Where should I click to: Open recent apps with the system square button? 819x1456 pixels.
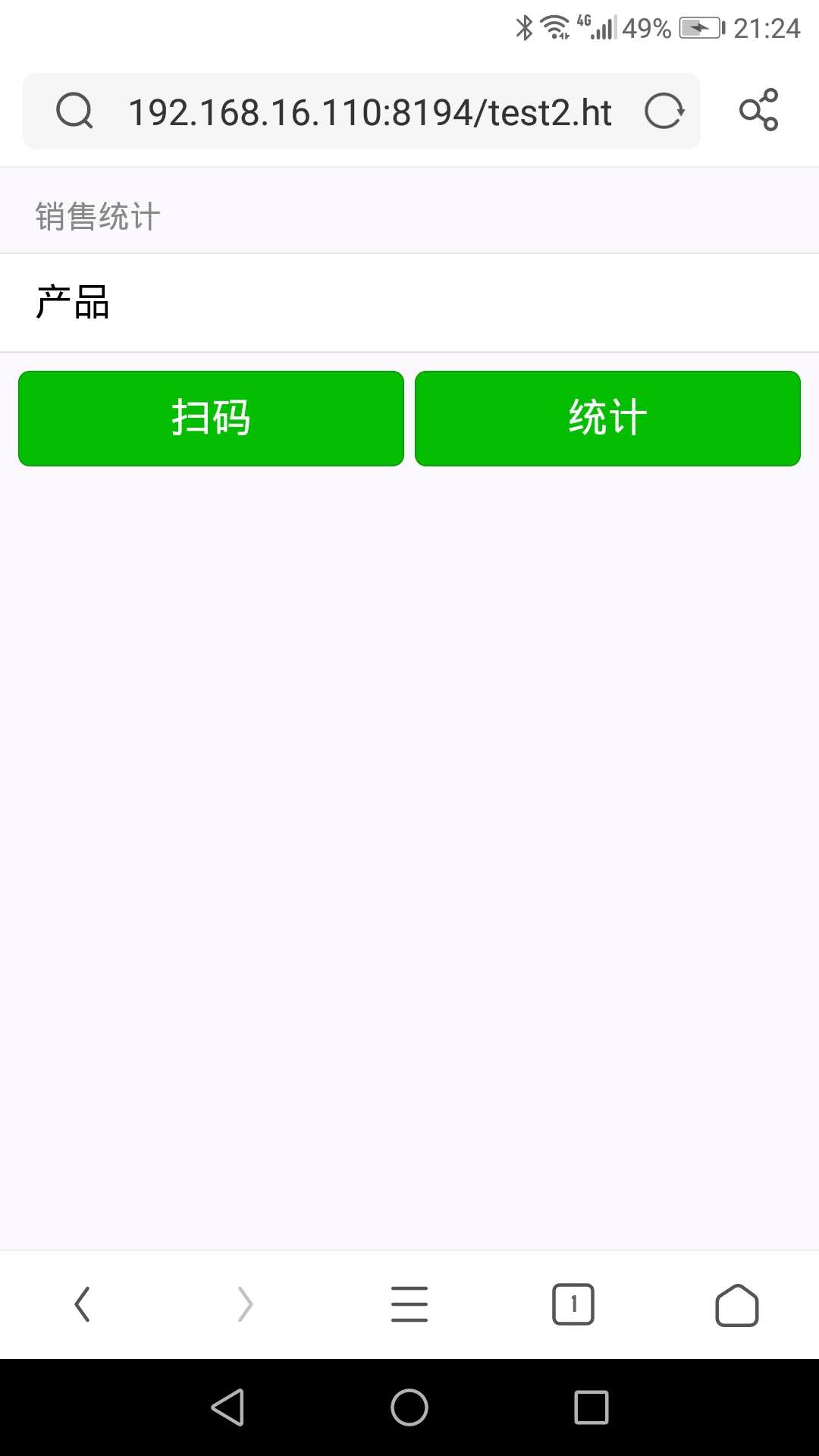pyautogui.click(x=591, y=1407)
